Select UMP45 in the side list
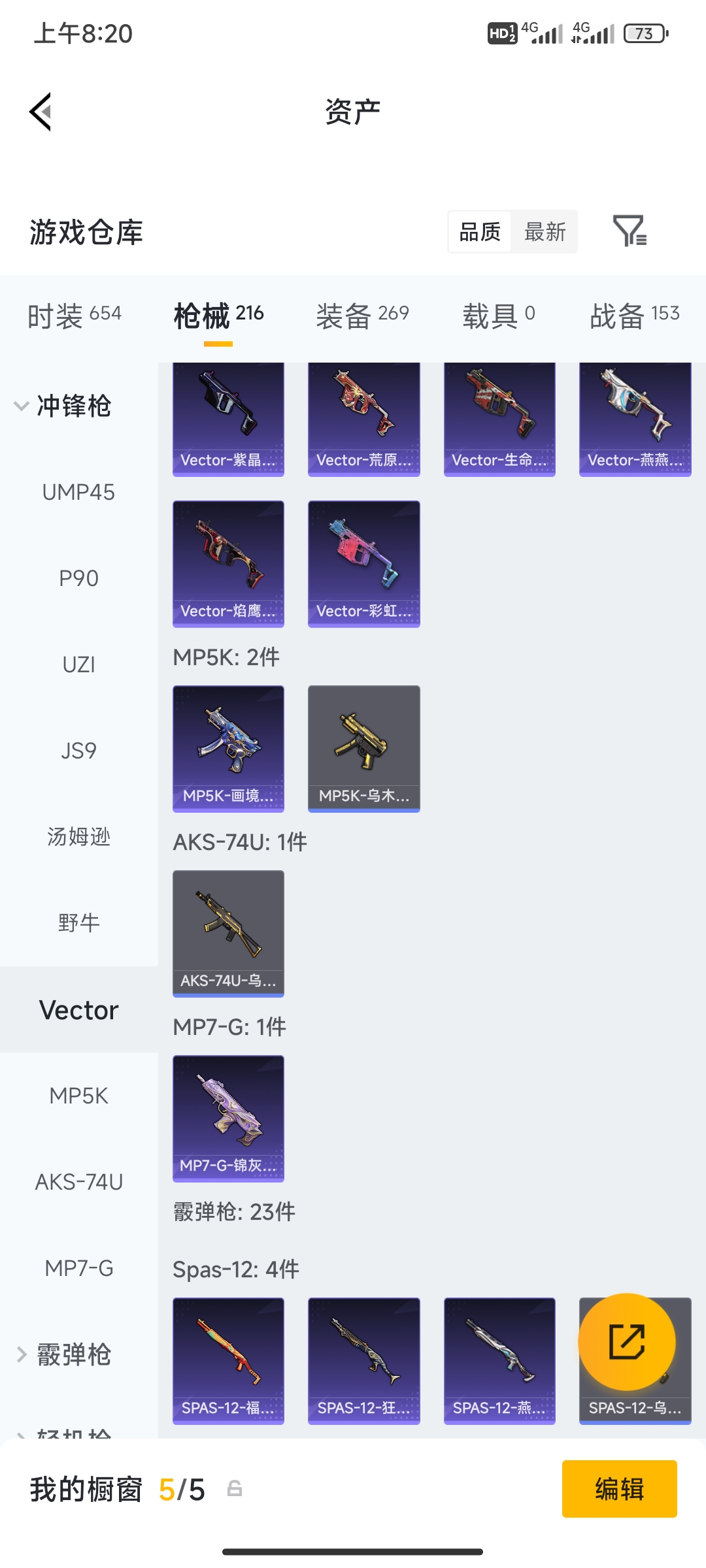 78,492
